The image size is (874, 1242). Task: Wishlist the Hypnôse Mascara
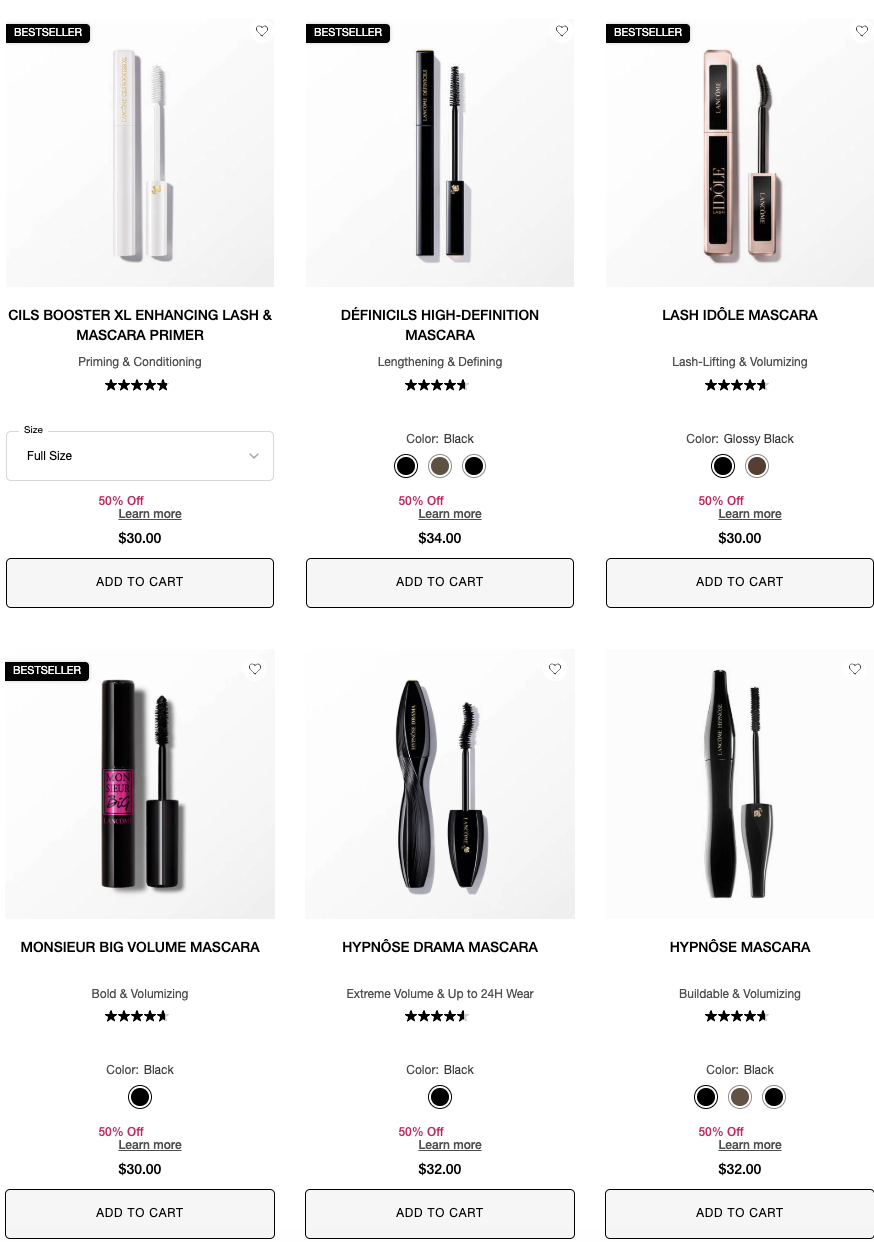855,669
